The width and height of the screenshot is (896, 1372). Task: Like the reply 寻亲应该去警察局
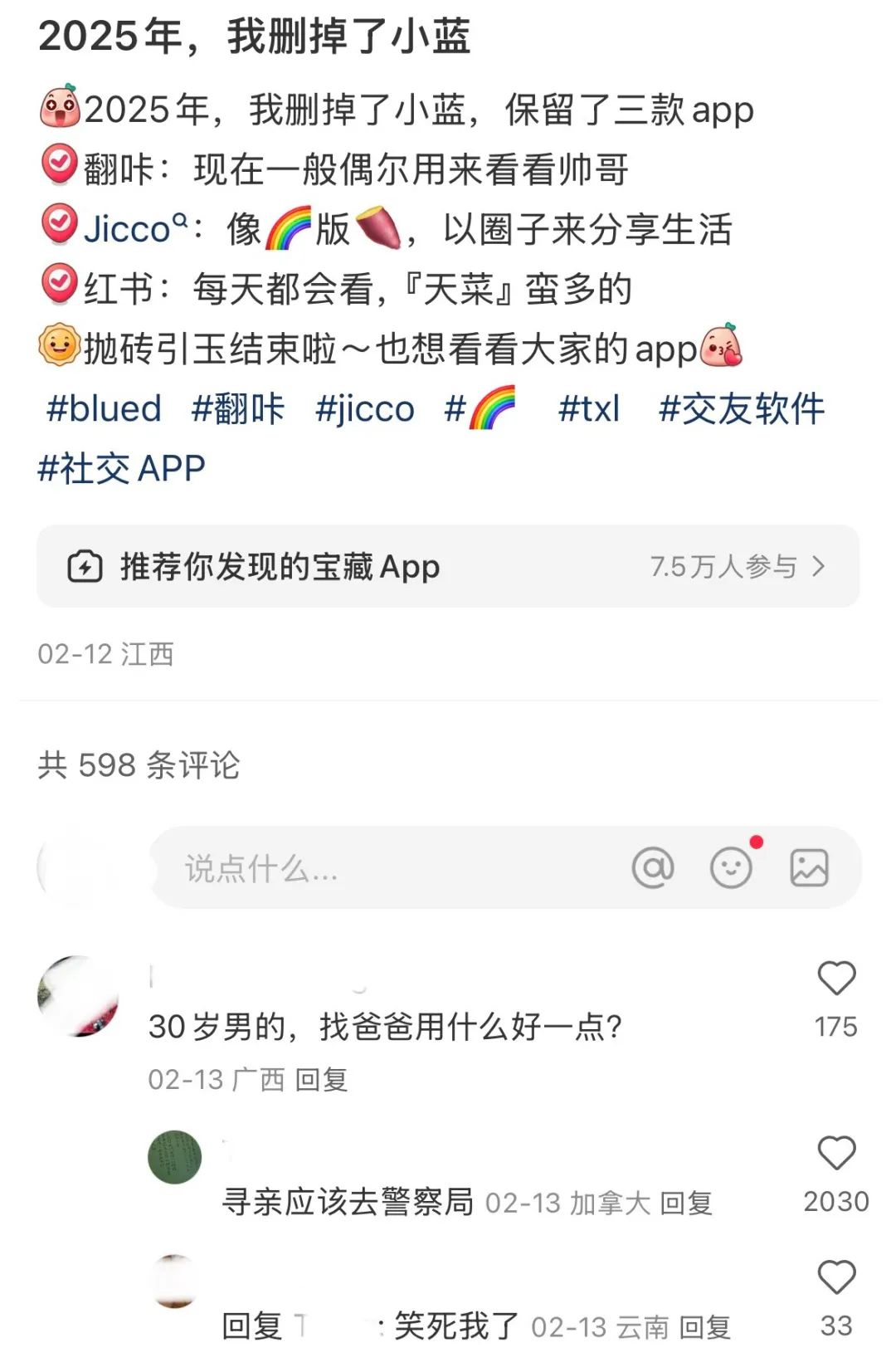[x=836, y=1154]
